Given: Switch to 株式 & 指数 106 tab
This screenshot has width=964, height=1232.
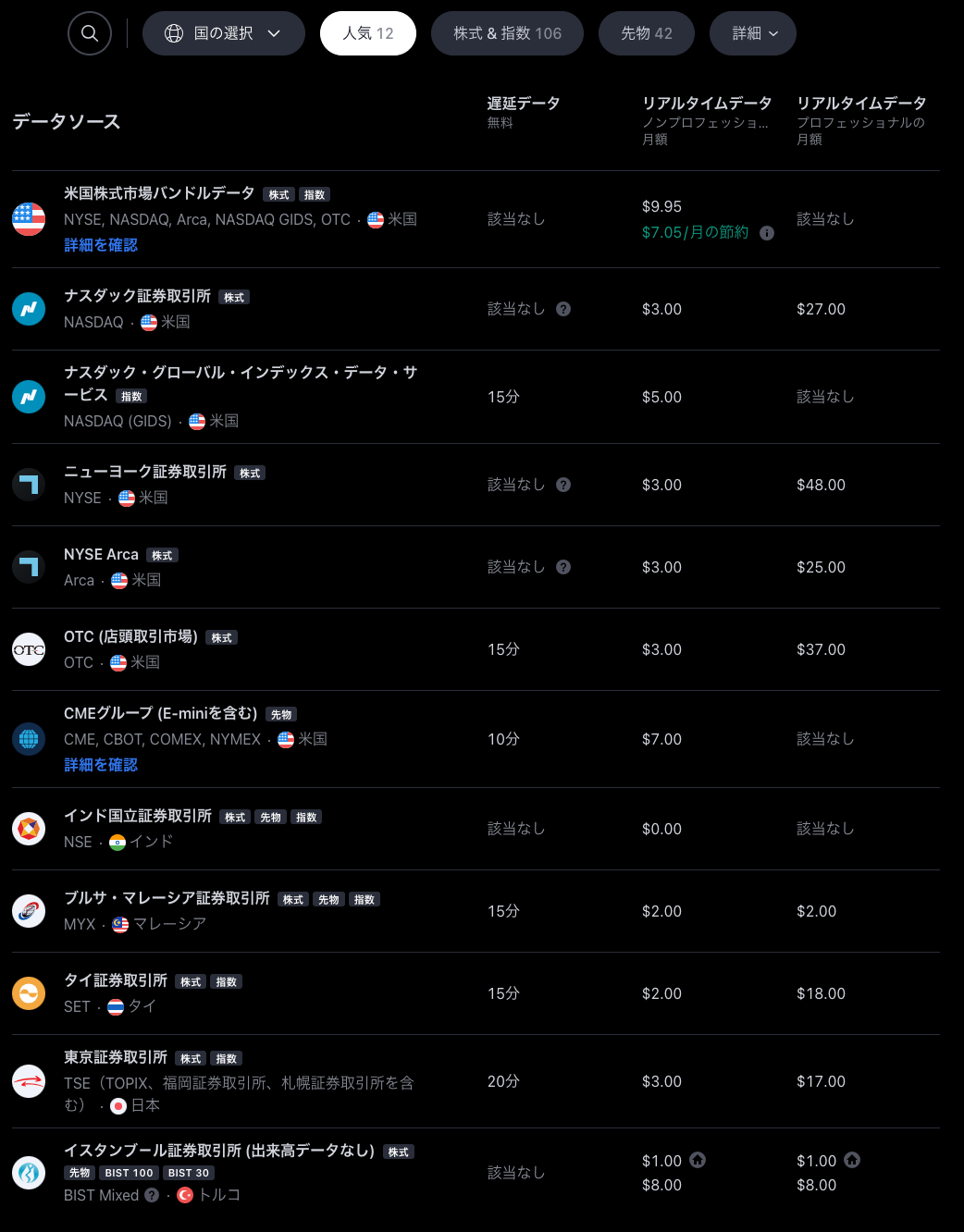Looking at the screenshot, I should 507,33.
